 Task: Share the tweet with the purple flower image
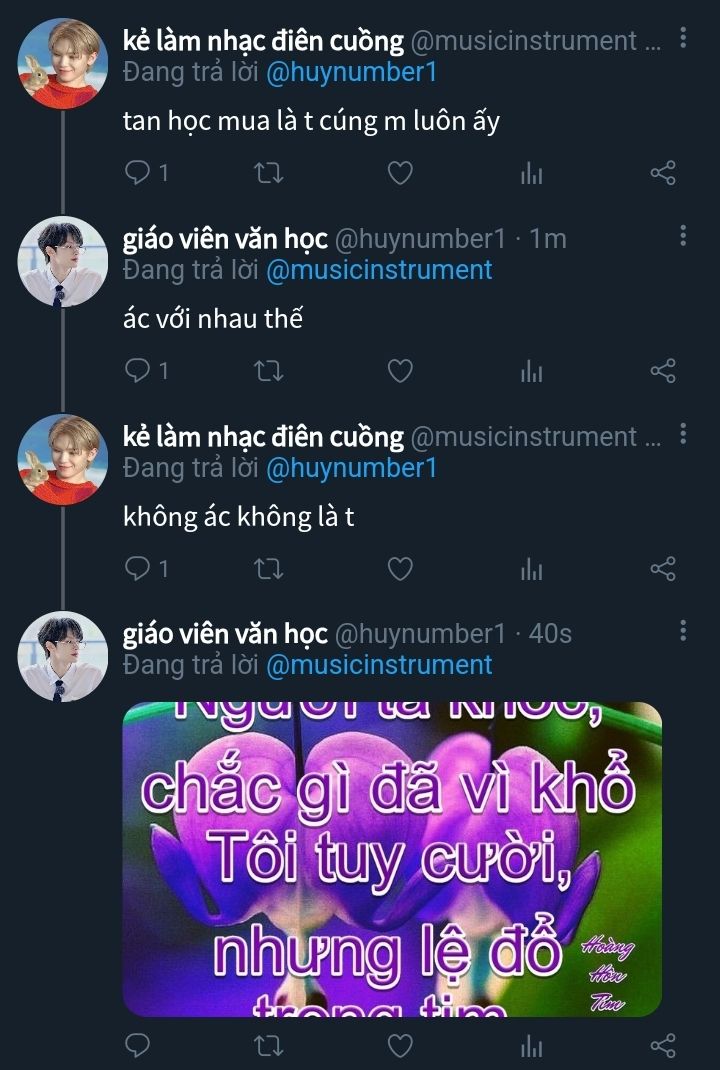point(663,1046)
